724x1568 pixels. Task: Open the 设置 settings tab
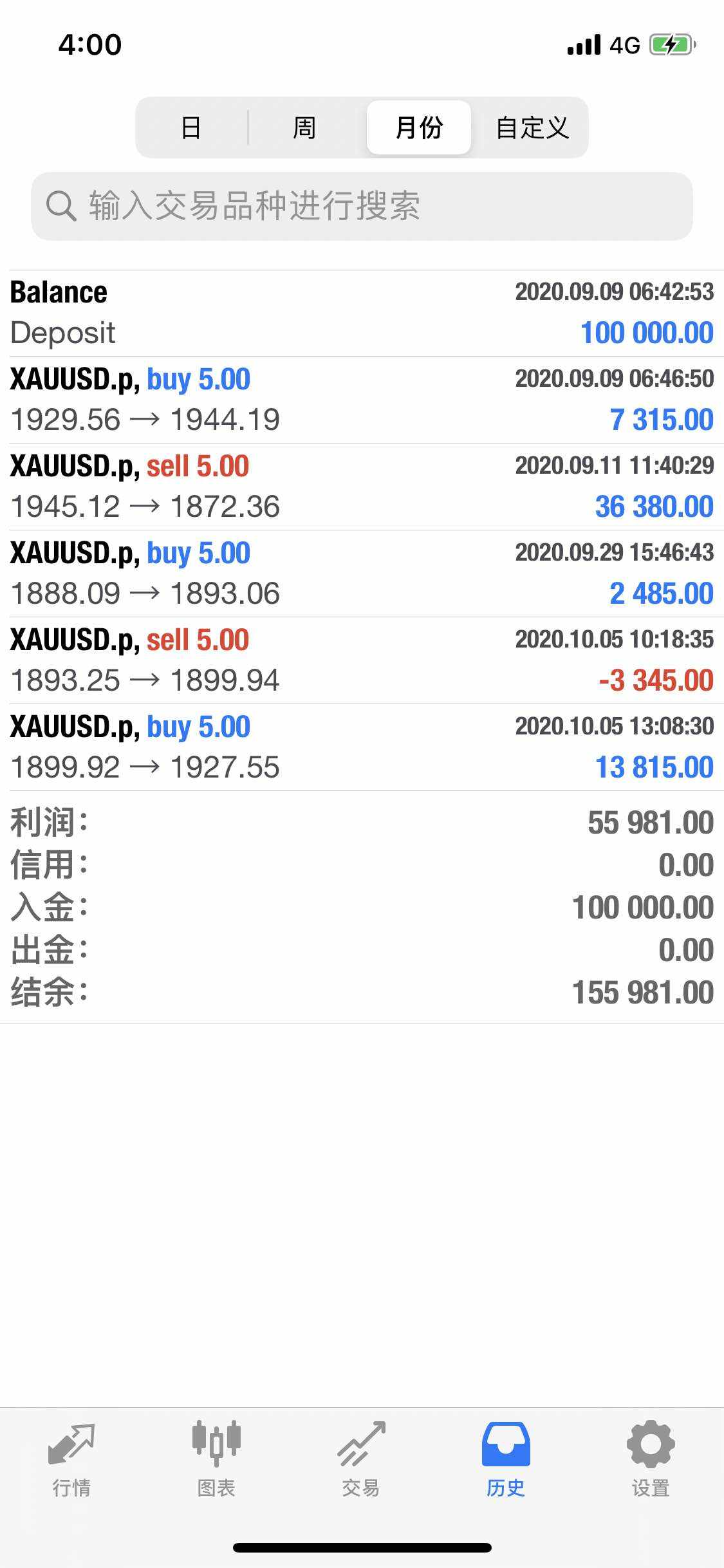pos(651,1459)
